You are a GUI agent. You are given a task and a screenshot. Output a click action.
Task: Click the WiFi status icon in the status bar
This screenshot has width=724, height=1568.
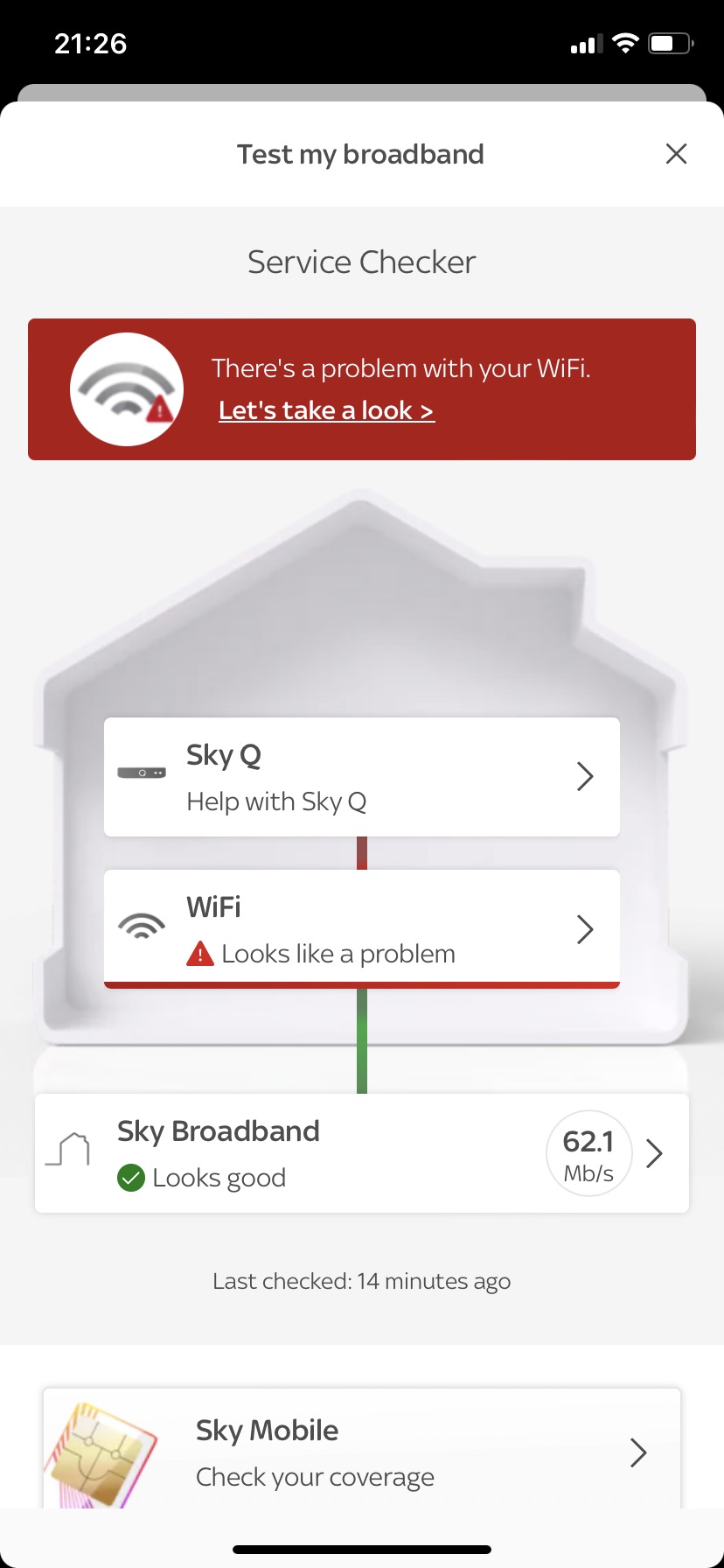[x=626, y=41]
